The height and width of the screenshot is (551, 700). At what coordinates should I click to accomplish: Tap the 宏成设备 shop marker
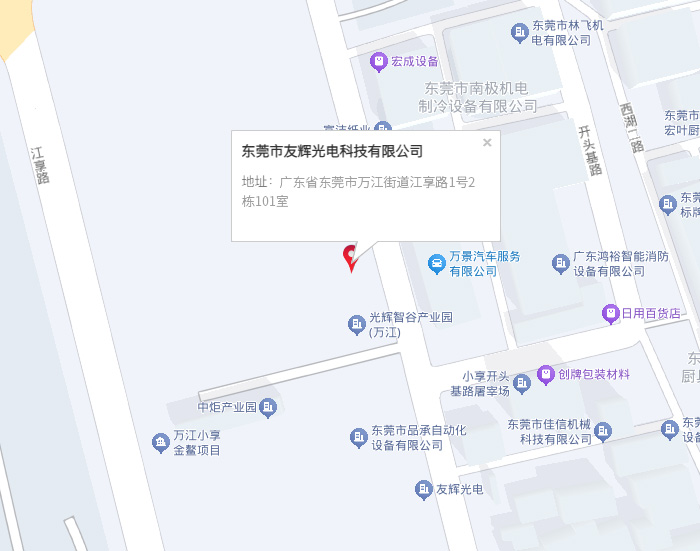coord(379,62)
